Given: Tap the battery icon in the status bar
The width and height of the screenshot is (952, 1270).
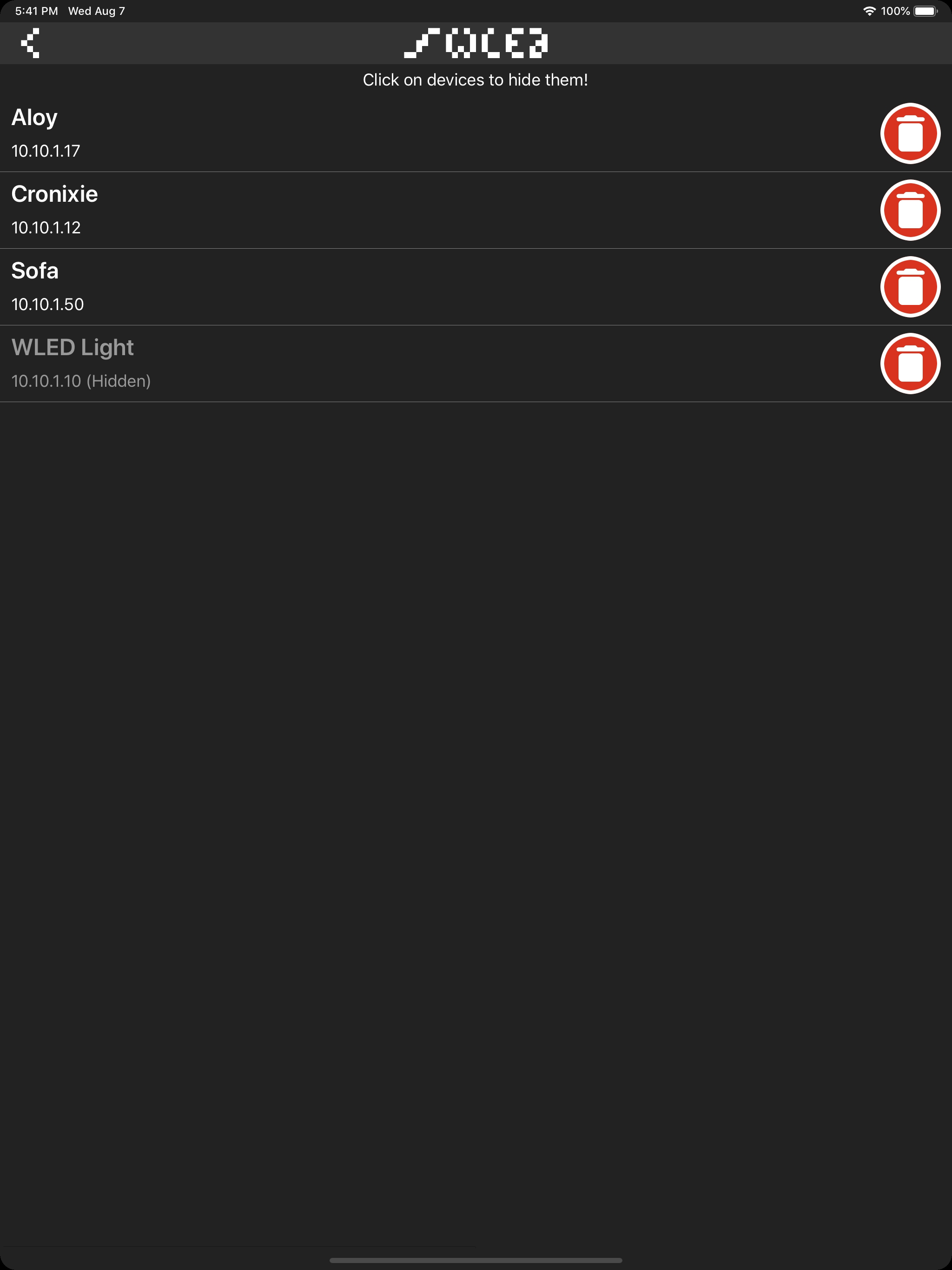Looking at the screenshot, I should coord(926,10).
